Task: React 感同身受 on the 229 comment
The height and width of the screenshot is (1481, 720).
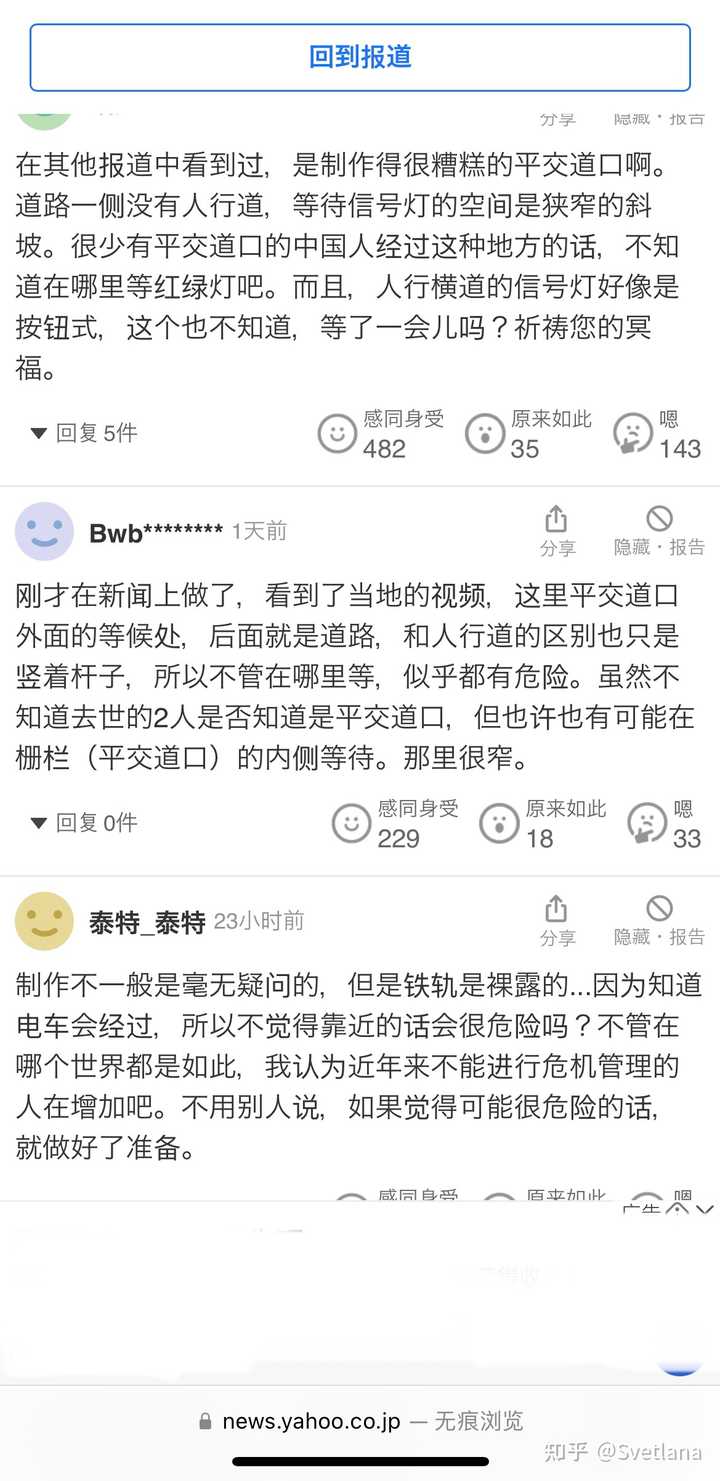Action: 395,824
